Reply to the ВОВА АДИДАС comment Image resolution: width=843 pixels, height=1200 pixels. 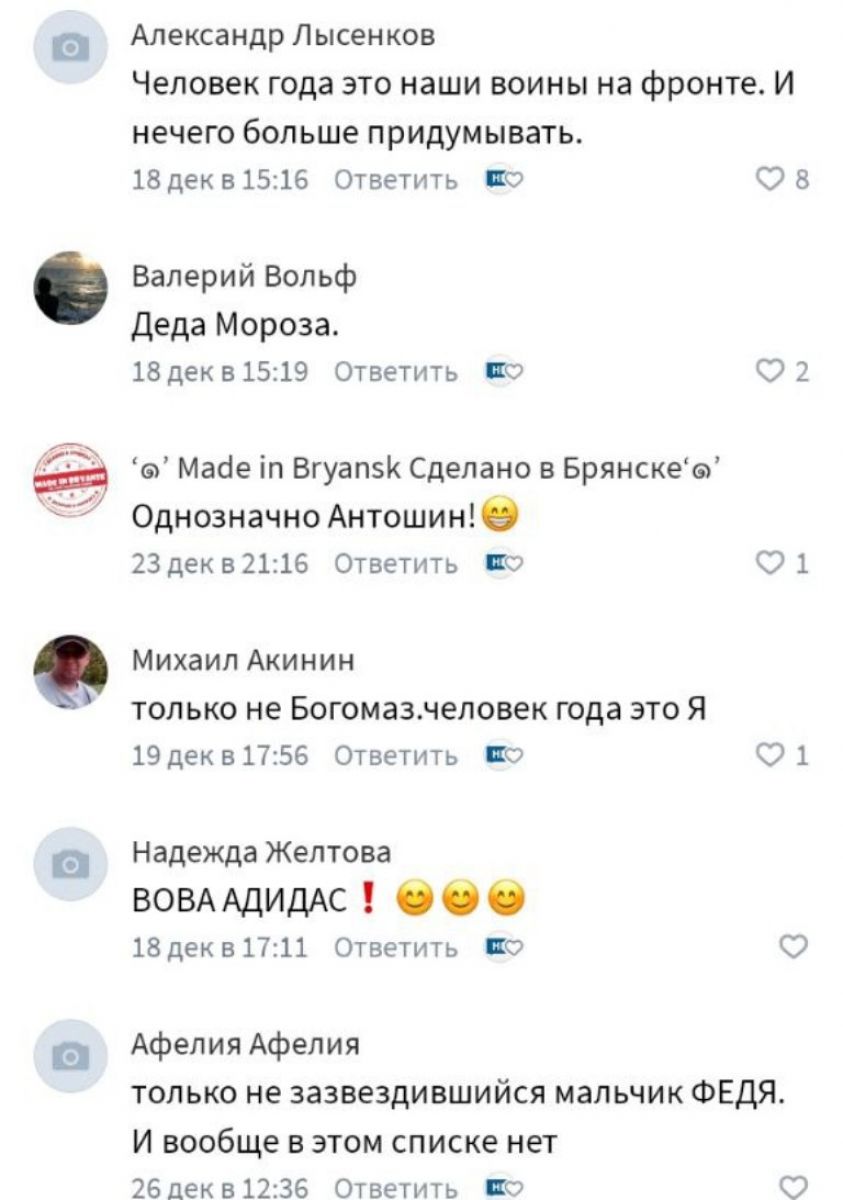(x=395, y=948)
